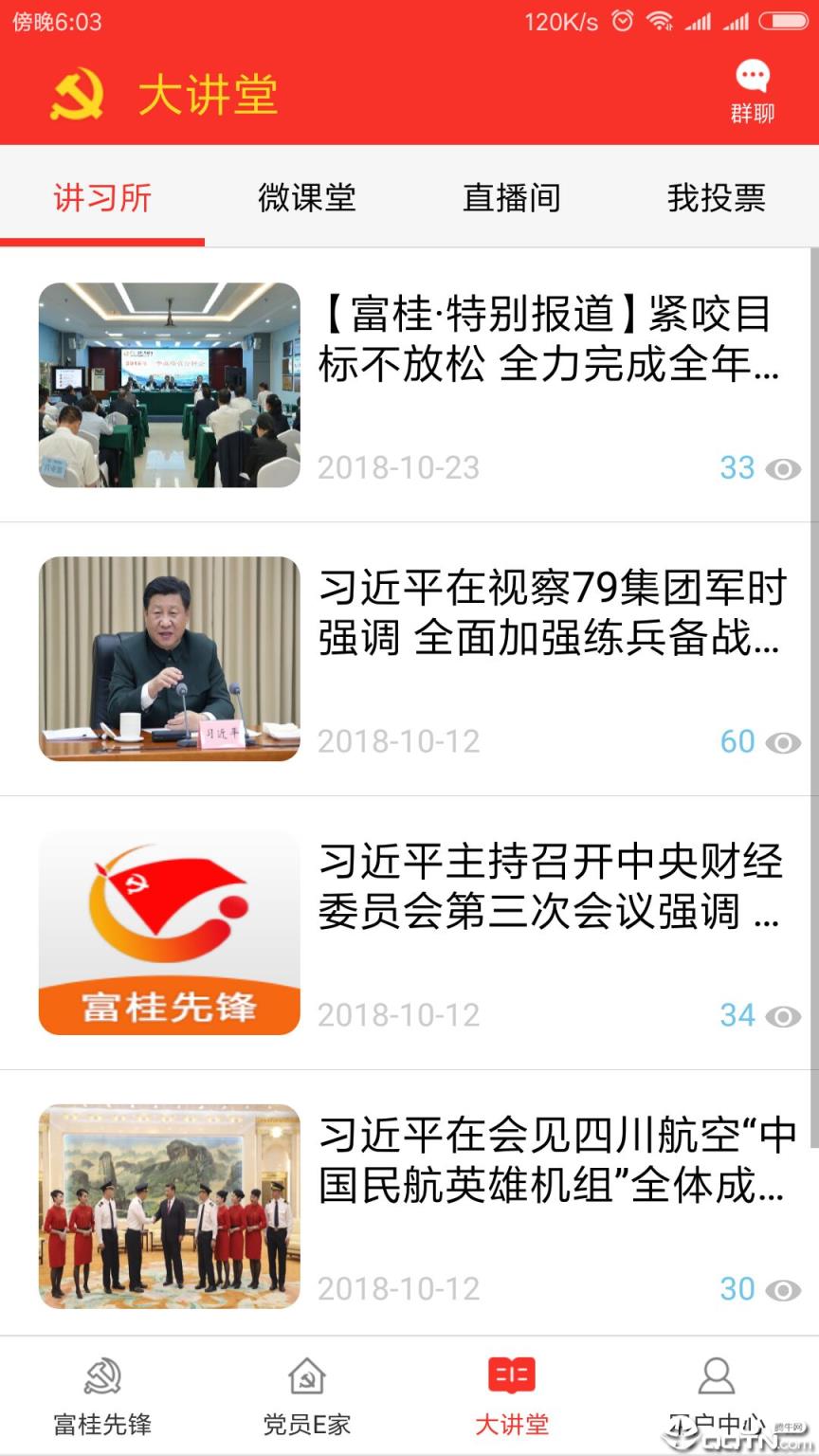
Task: Click the eye view icon beside count 33
Action: [783, 468]
